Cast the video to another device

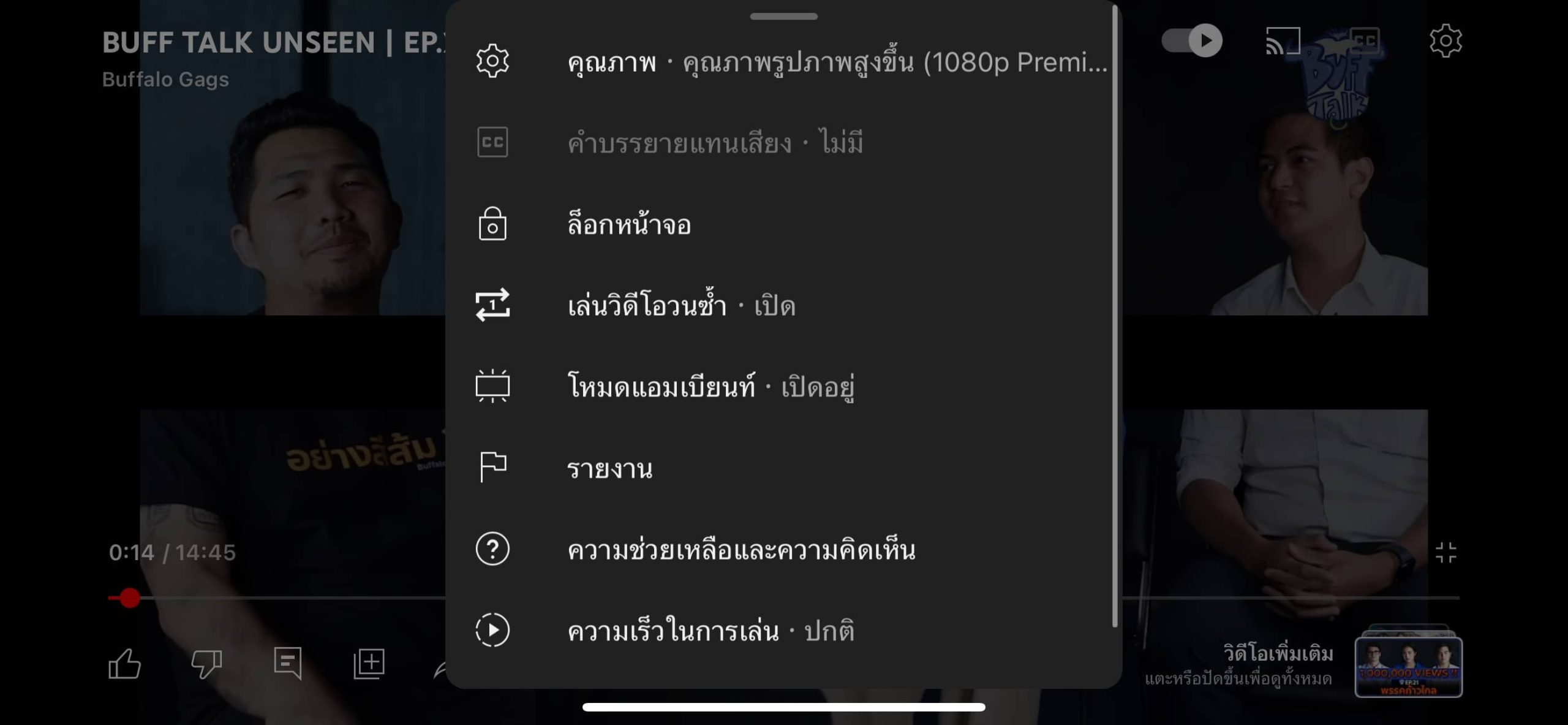point(1283,41)
